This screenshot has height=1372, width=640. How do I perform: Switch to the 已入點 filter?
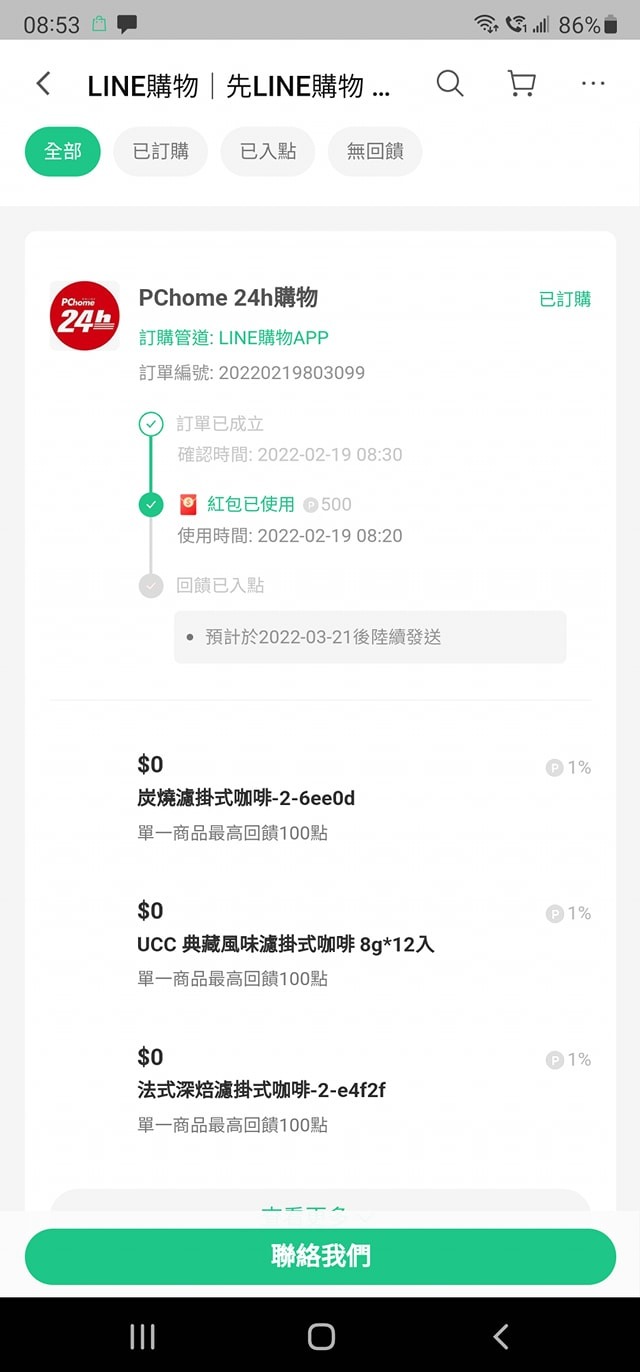(x=268, y=152)
